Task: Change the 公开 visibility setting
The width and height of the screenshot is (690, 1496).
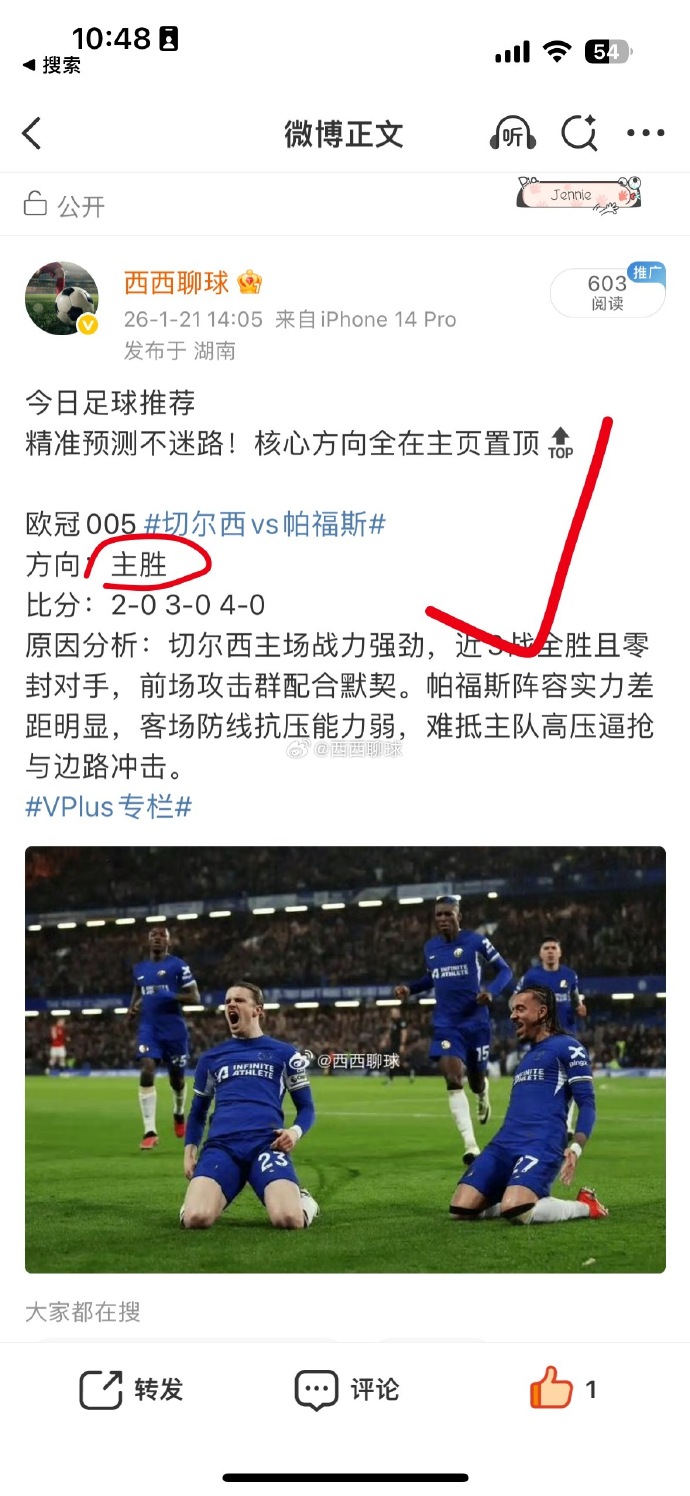Action: pyautogui.click(x=65, y=206)
